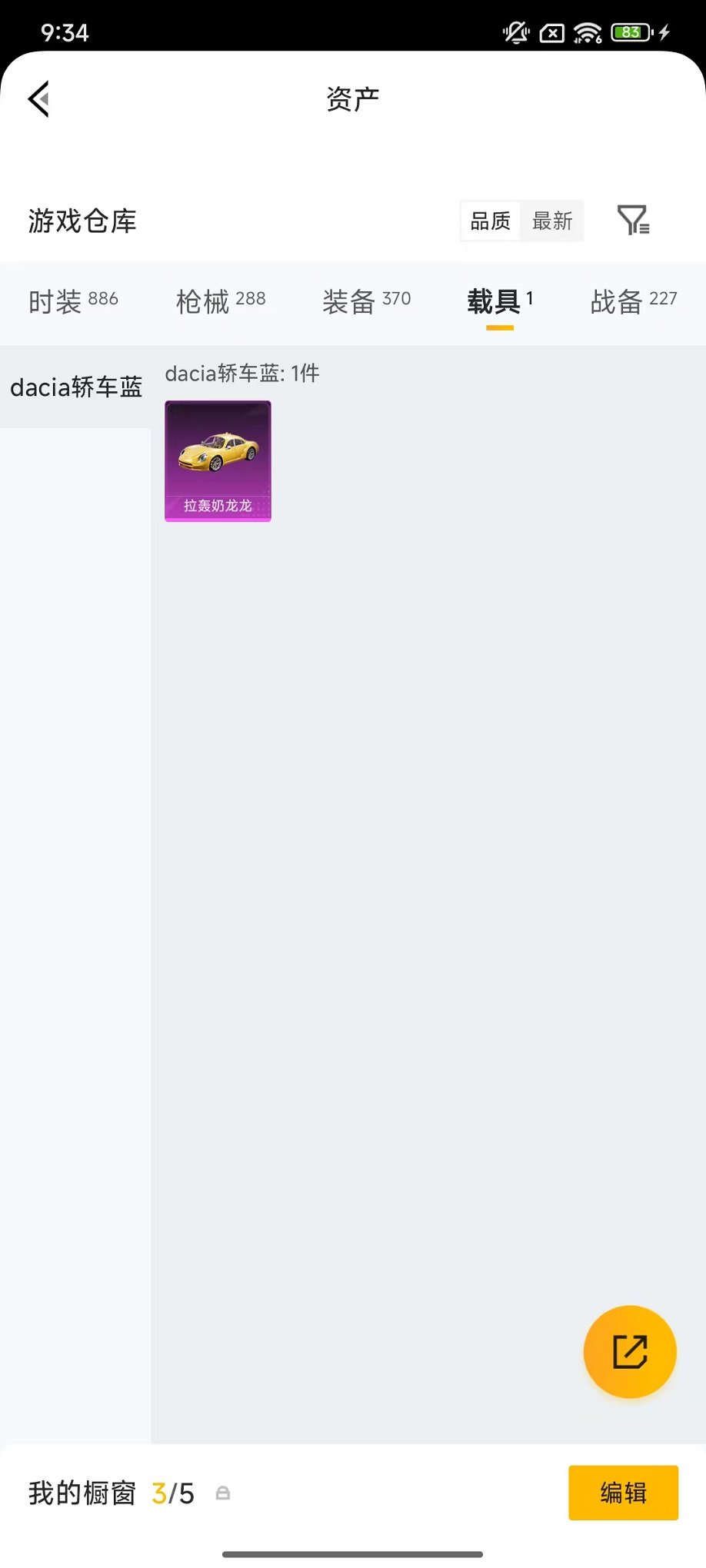Open the filter icon in 游戏仓库
Screen dimensions: 706x1568
[633, 221]
